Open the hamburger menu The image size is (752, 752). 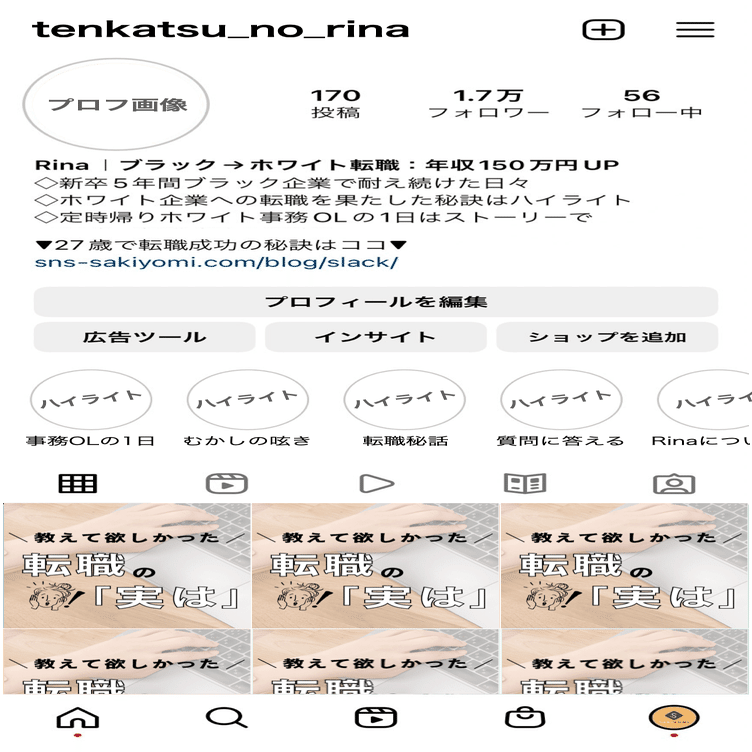coord(695,29)
